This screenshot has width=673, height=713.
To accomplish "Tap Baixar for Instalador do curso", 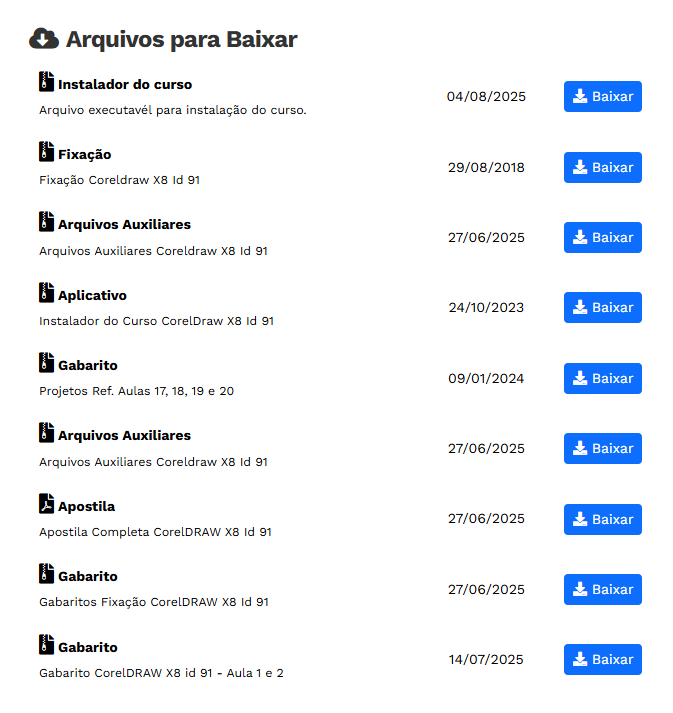I will pyautogui.click(x=603, y=97).
